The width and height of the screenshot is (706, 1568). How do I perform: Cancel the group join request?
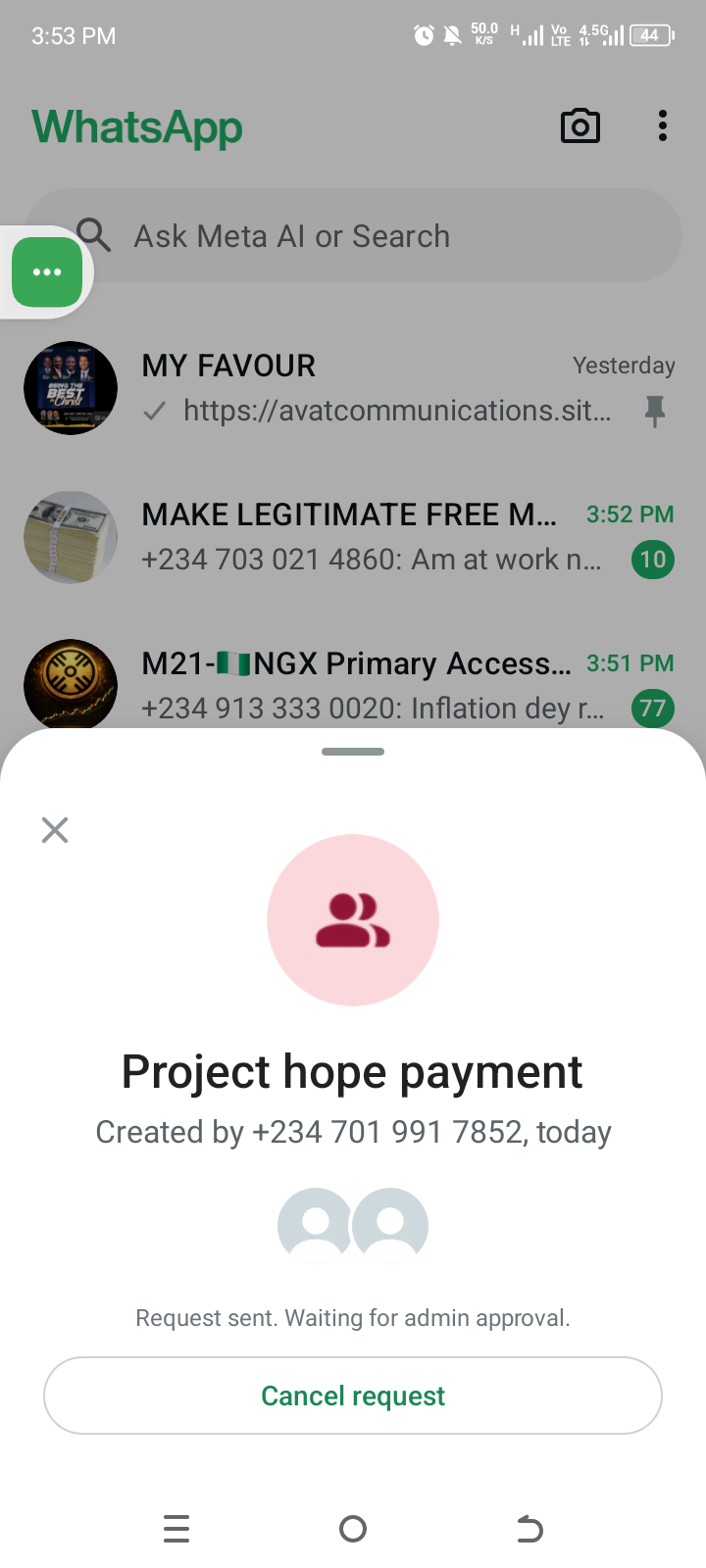tap(353, 1396)
